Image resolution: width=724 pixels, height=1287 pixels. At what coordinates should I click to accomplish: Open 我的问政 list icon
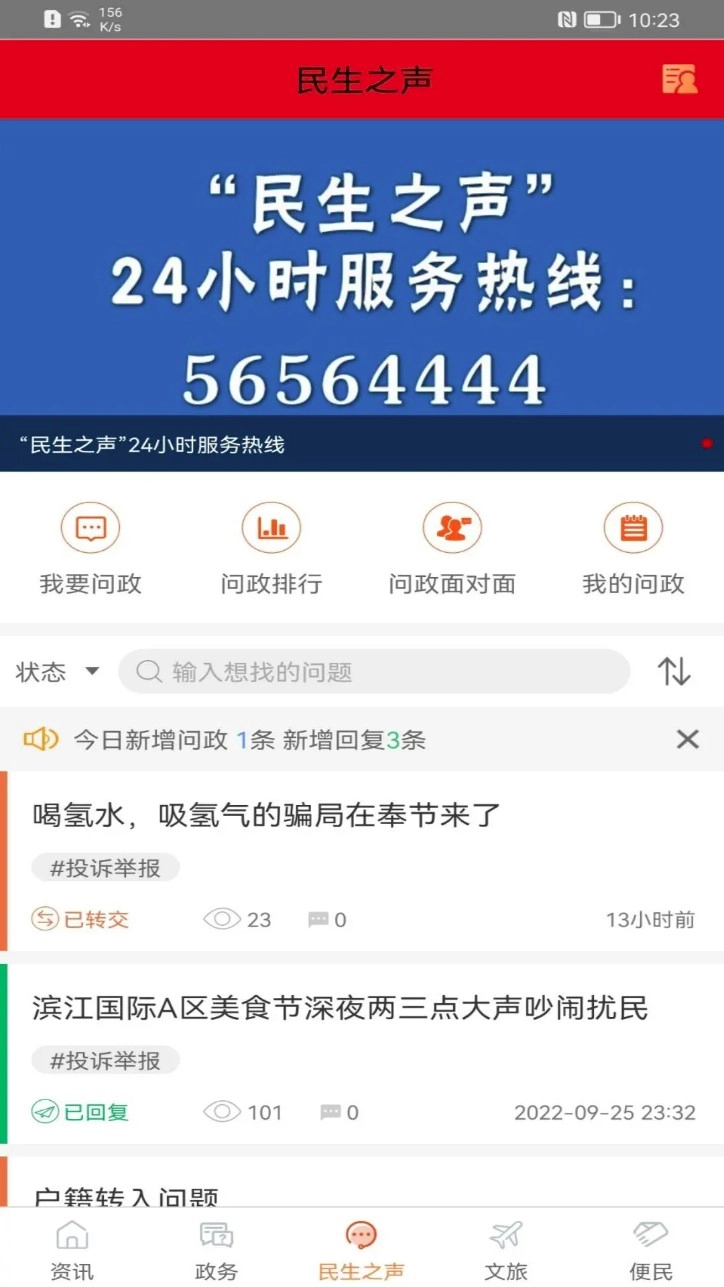tap(633, 527)
